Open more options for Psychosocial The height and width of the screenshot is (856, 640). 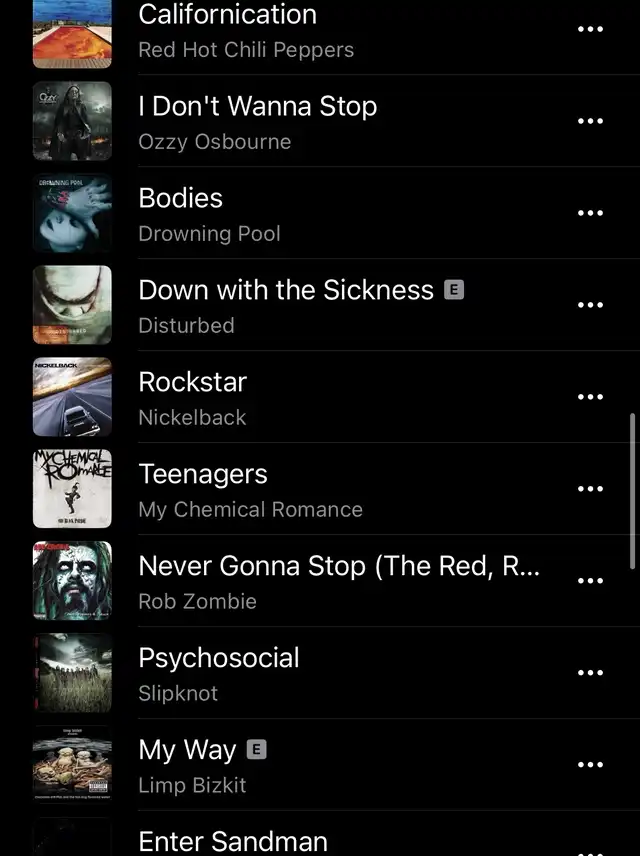[591, 673]
